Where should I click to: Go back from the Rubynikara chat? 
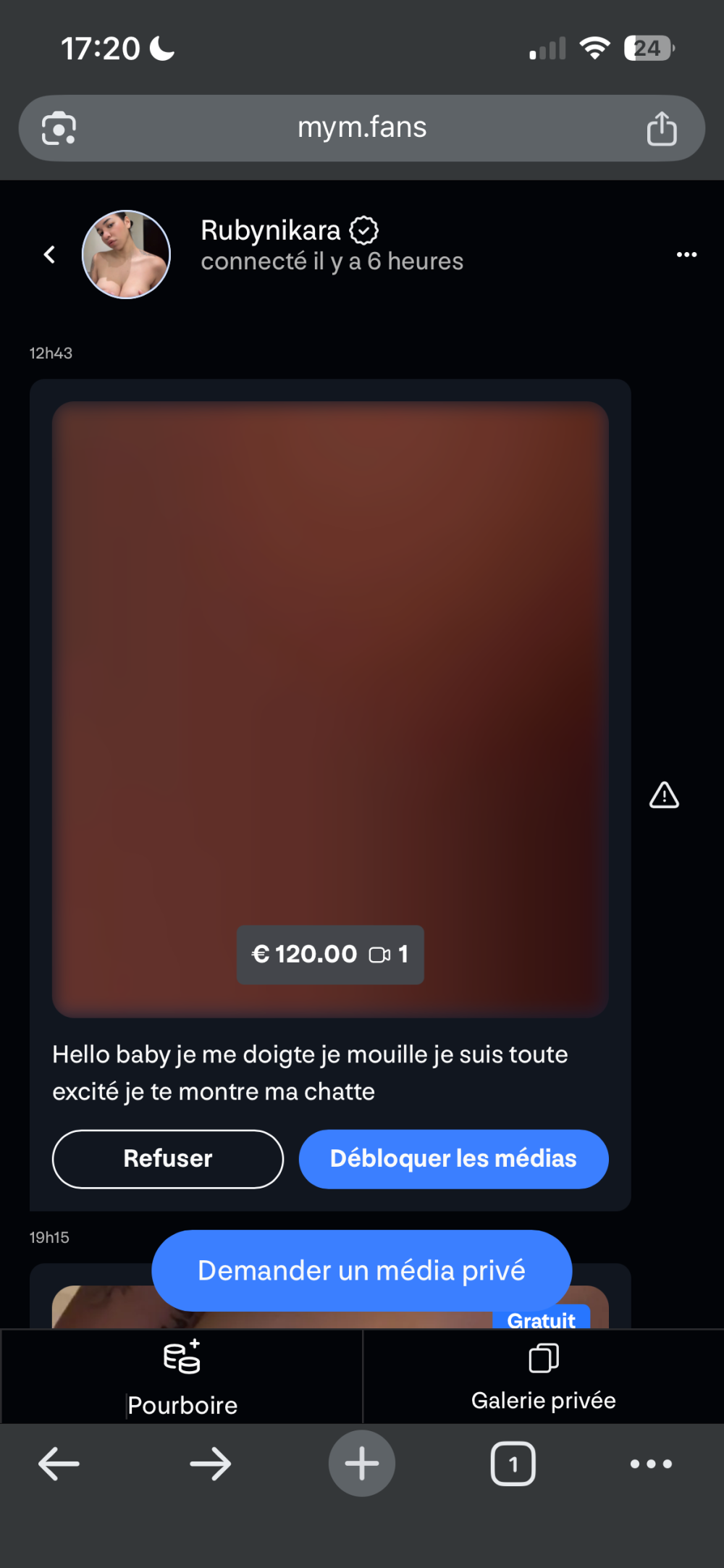pyautogui.click(x=49, y=254)
